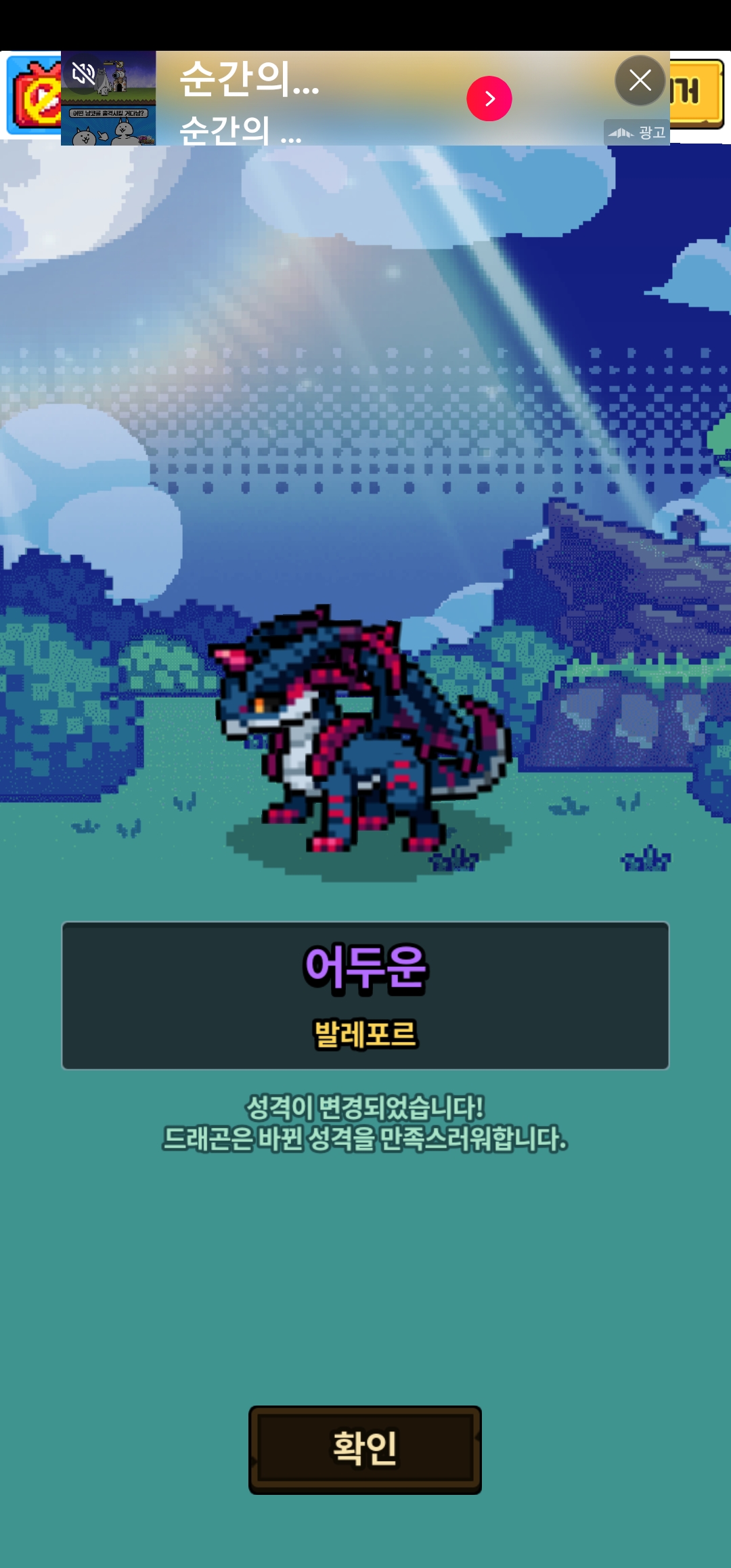
Task: Open the ad via pink arrow
Action: [489, 99]
